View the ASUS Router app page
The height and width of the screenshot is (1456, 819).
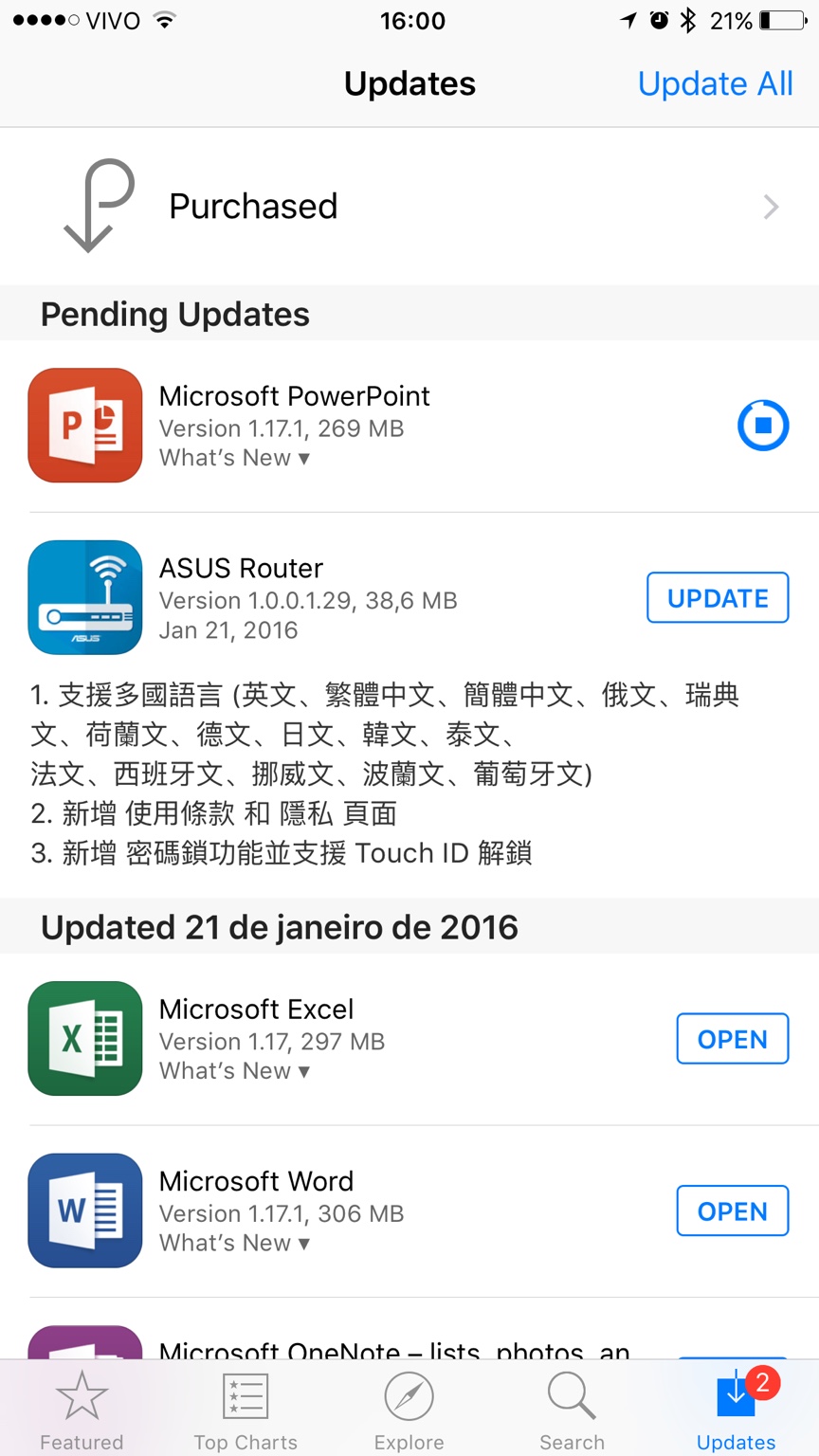point(85,597)
